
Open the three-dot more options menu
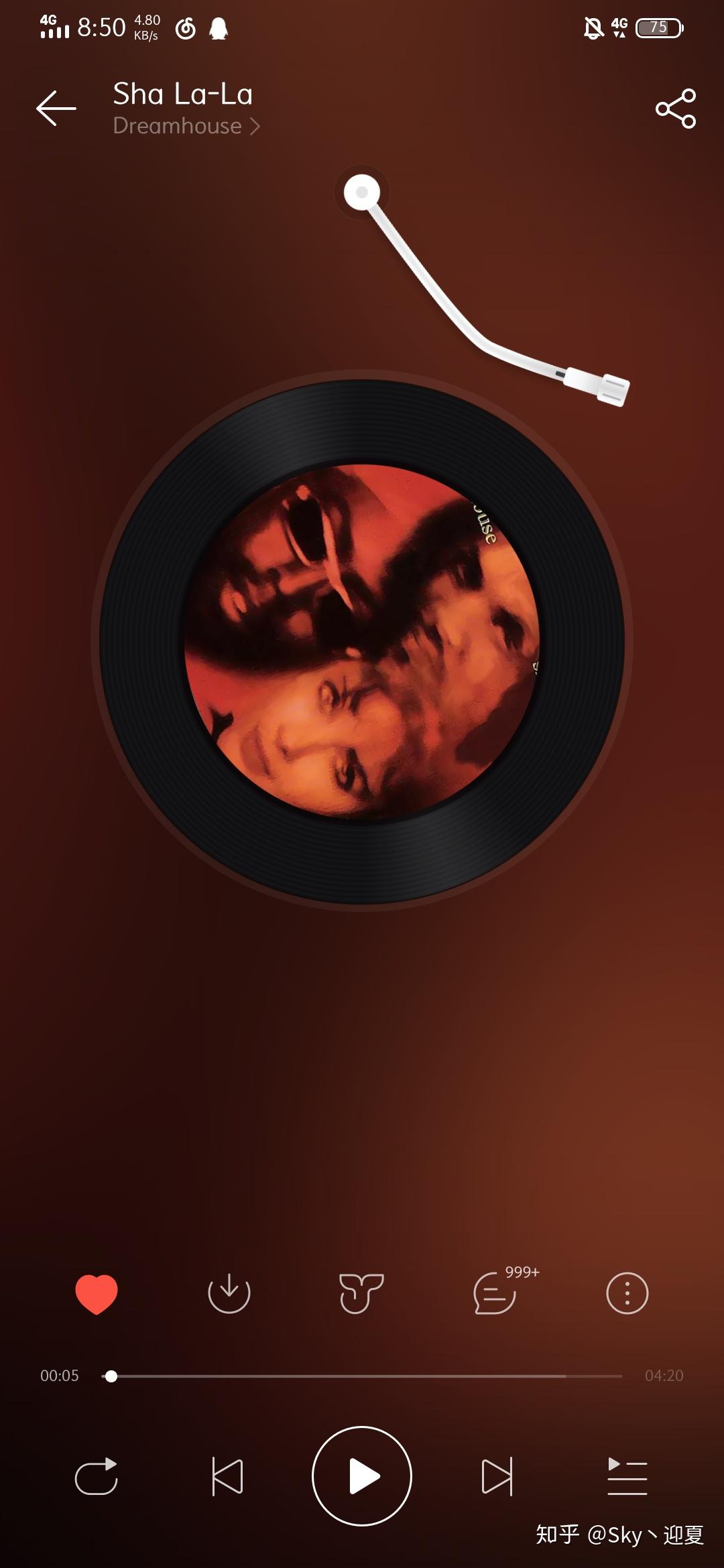[627, 1293]
